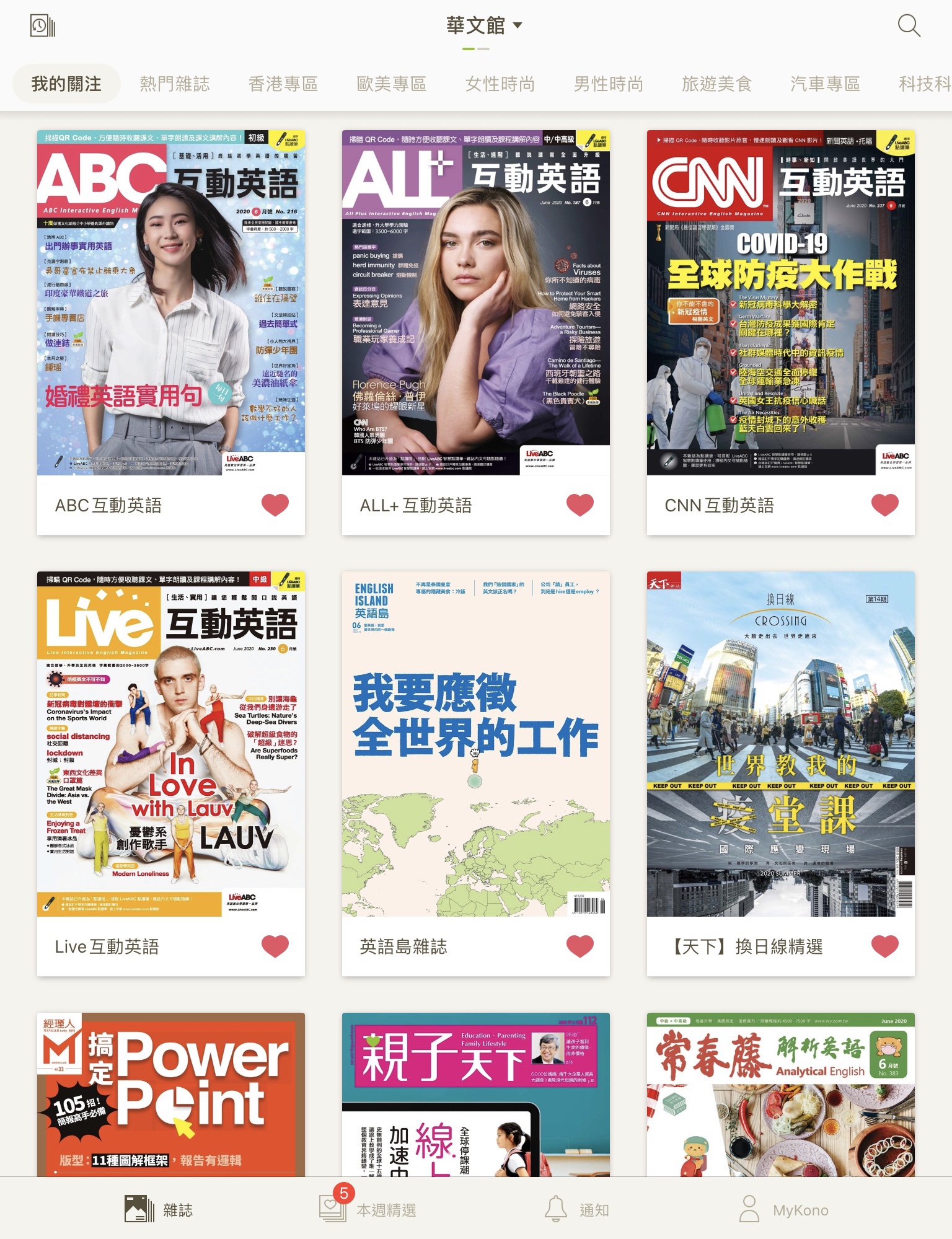Screen dimensions: 952x1239
Task: Switch to 女性時尚 category
Action: click(x=500, y=84)
